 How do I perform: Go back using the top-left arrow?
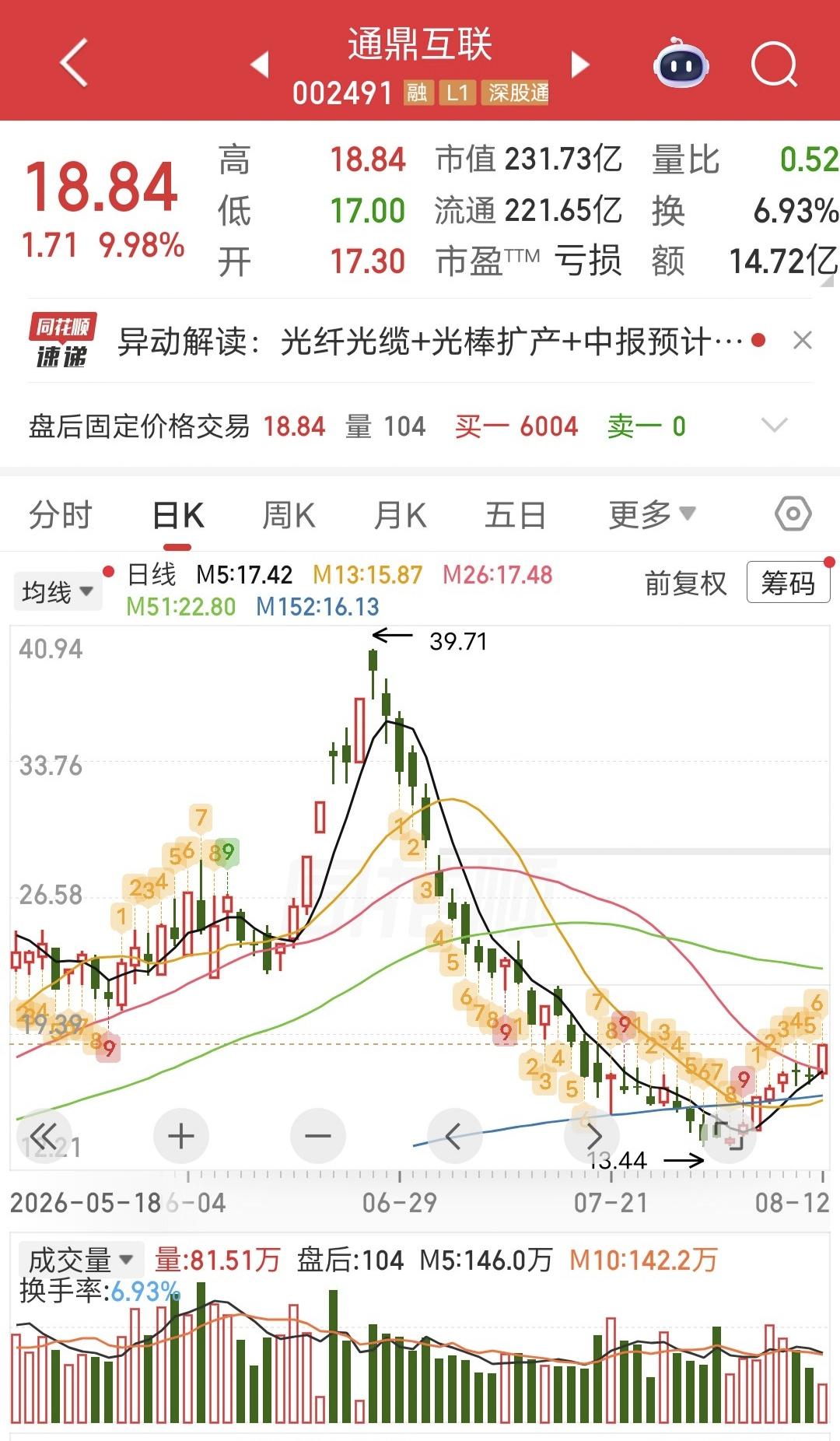(x=75, y=62)
